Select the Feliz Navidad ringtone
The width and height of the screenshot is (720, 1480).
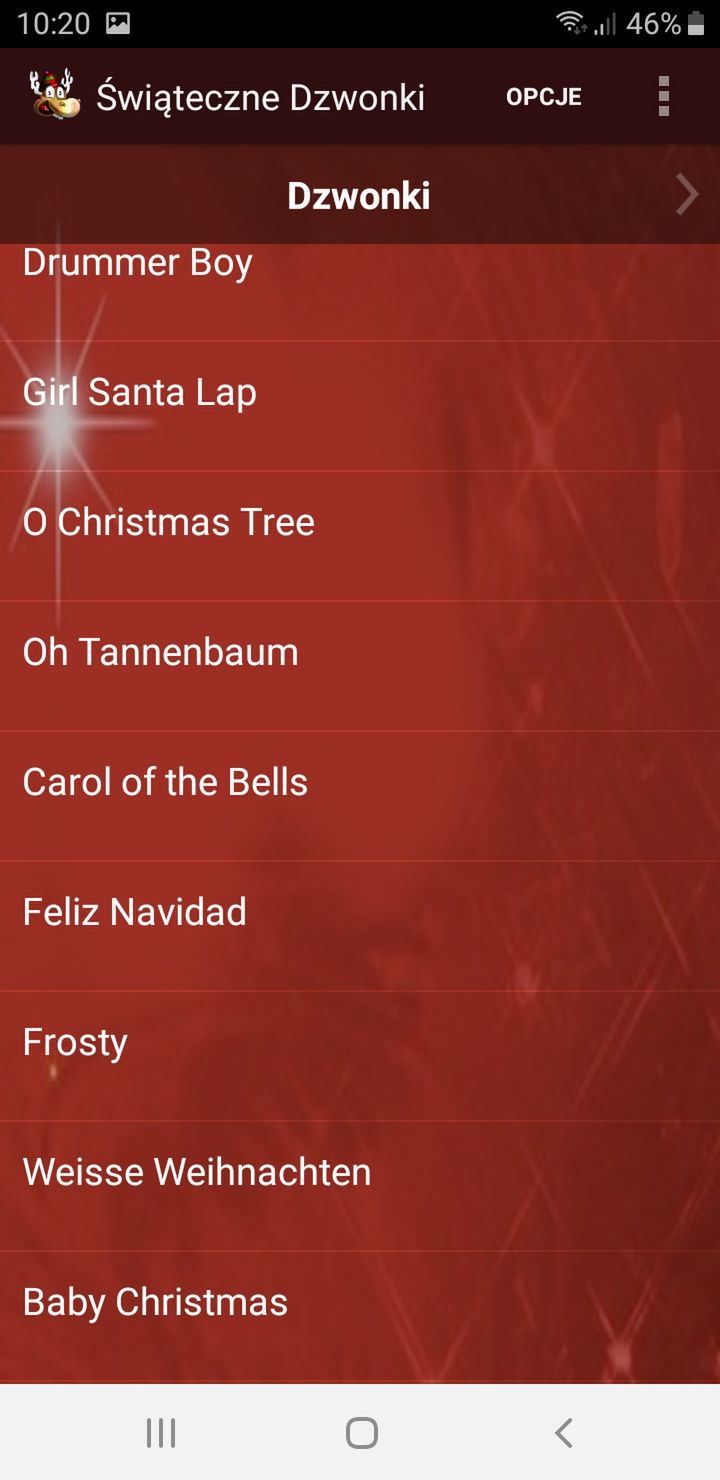[360, 926]
